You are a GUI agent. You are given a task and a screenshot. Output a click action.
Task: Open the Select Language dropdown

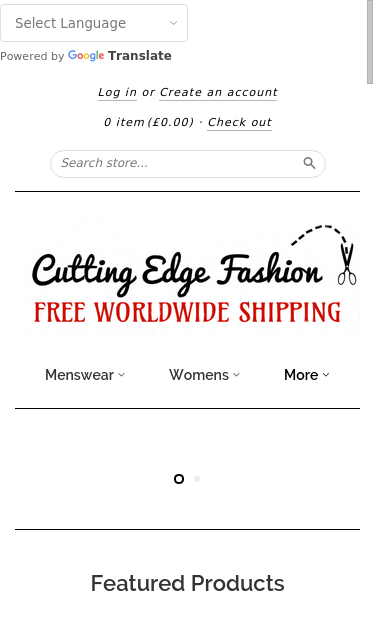[94, 23]
